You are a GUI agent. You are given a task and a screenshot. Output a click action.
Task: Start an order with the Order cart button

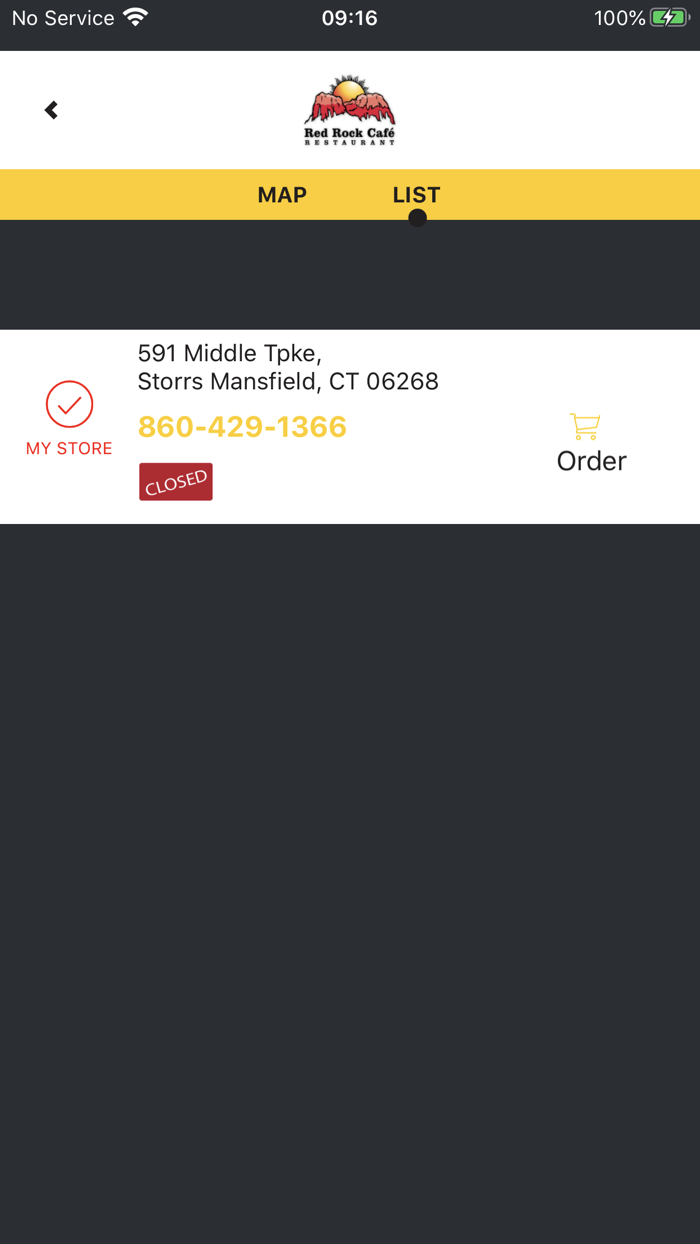pos(591,444)
